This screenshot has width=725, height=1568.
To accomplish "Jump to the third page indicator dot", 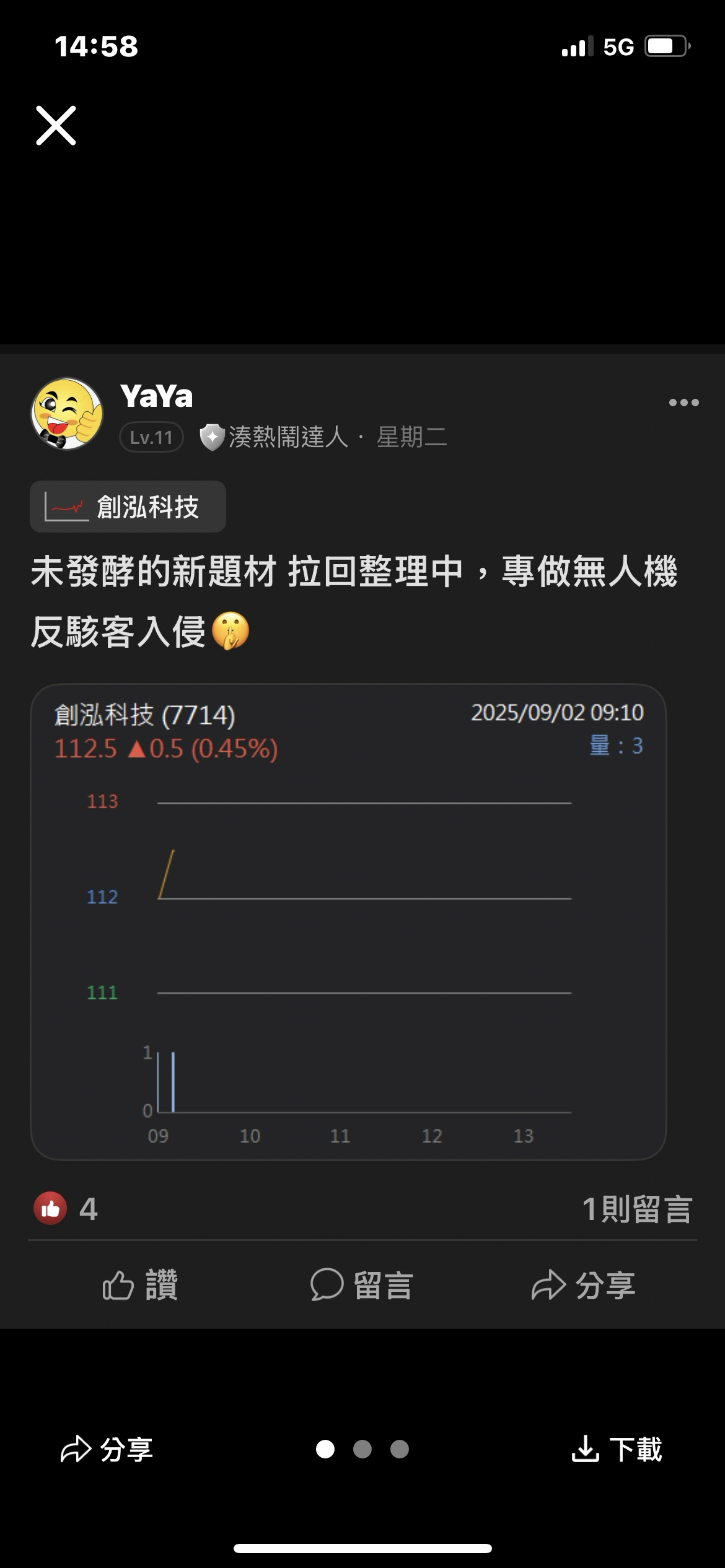I will [400, 1449].
